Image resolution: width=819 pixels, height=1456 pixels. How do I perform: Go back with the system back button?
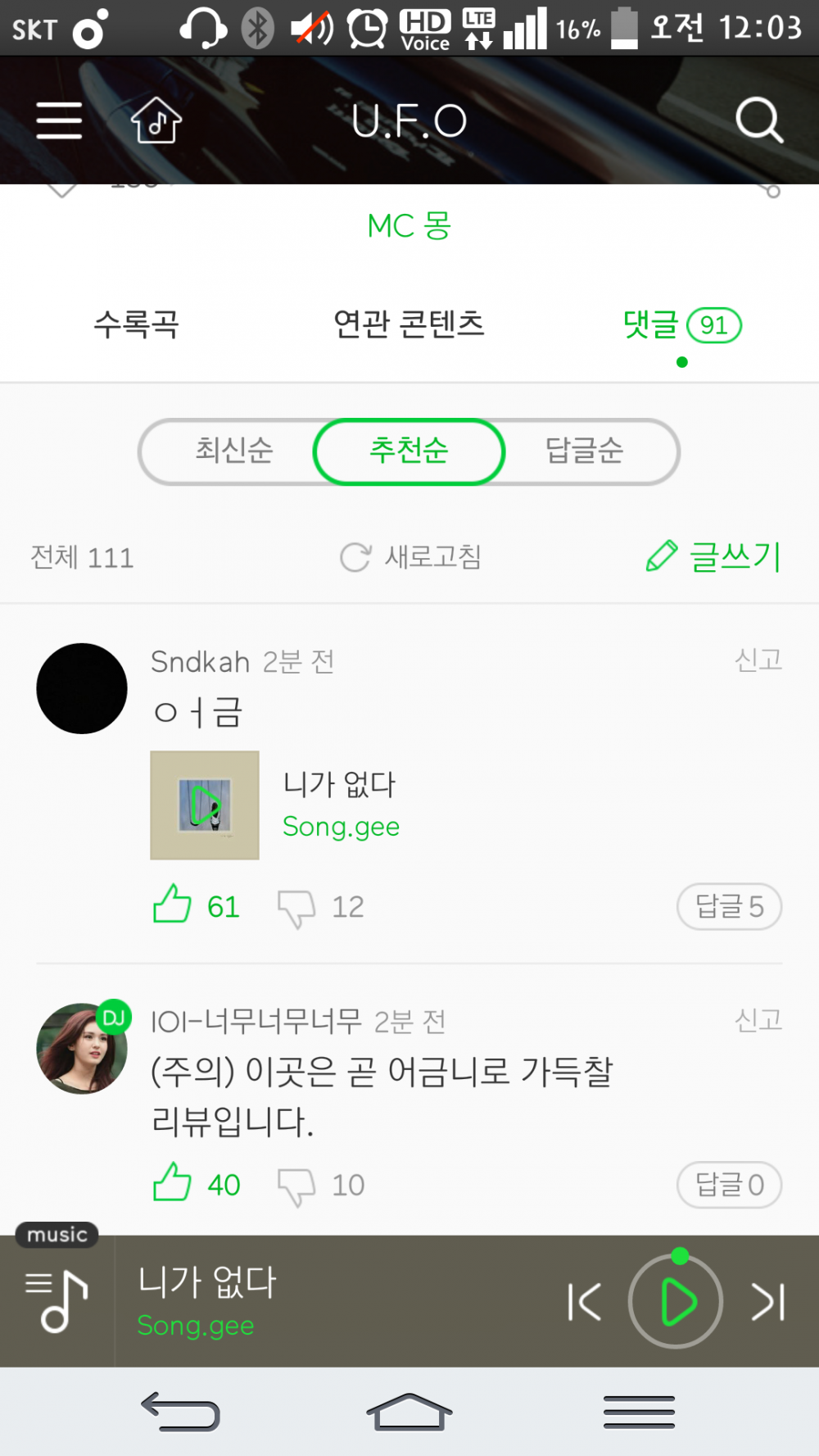pos(181,1412)
